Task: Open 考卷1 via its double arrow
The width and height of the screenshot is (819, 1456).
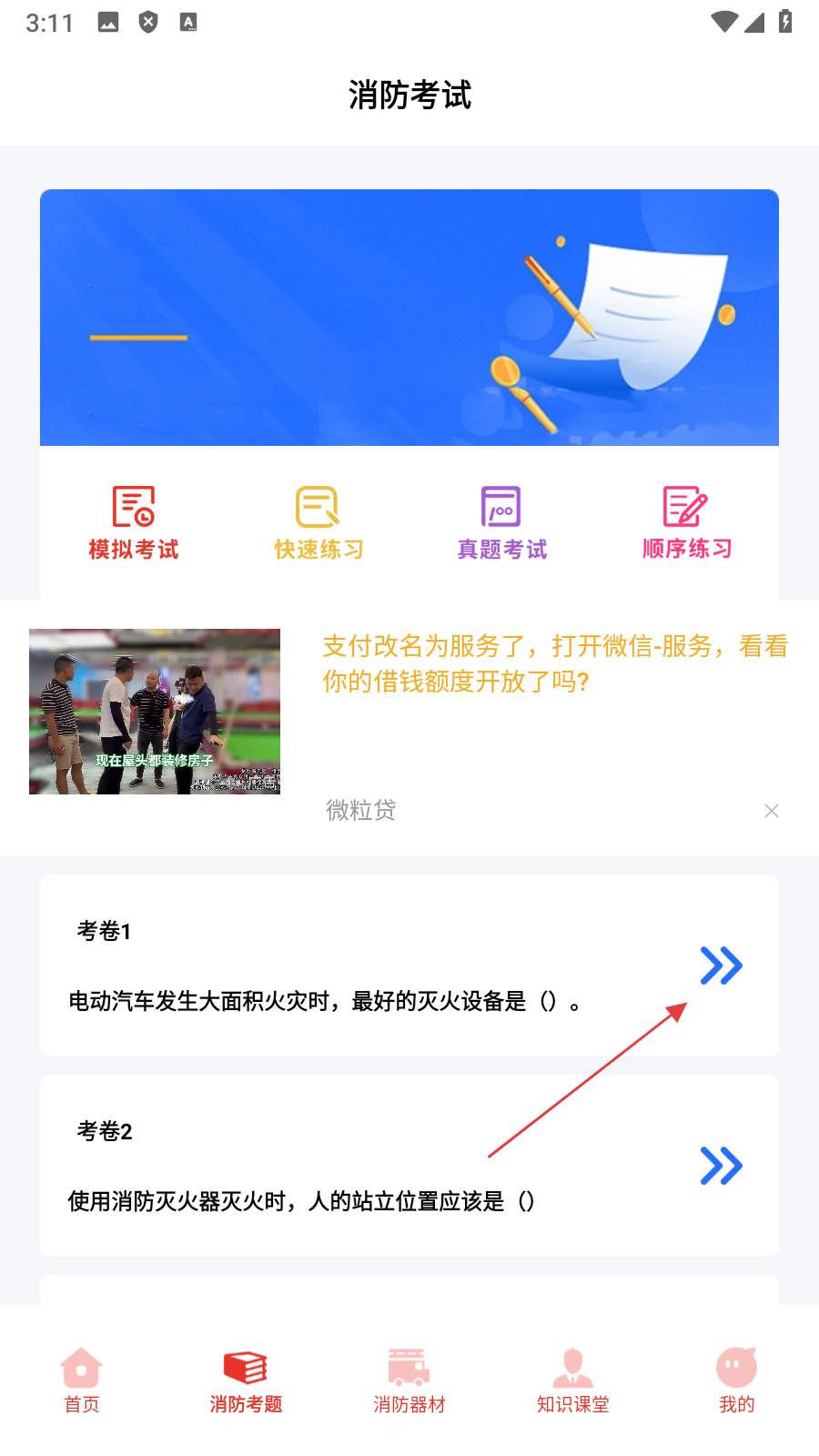Action: click(722, 966)
